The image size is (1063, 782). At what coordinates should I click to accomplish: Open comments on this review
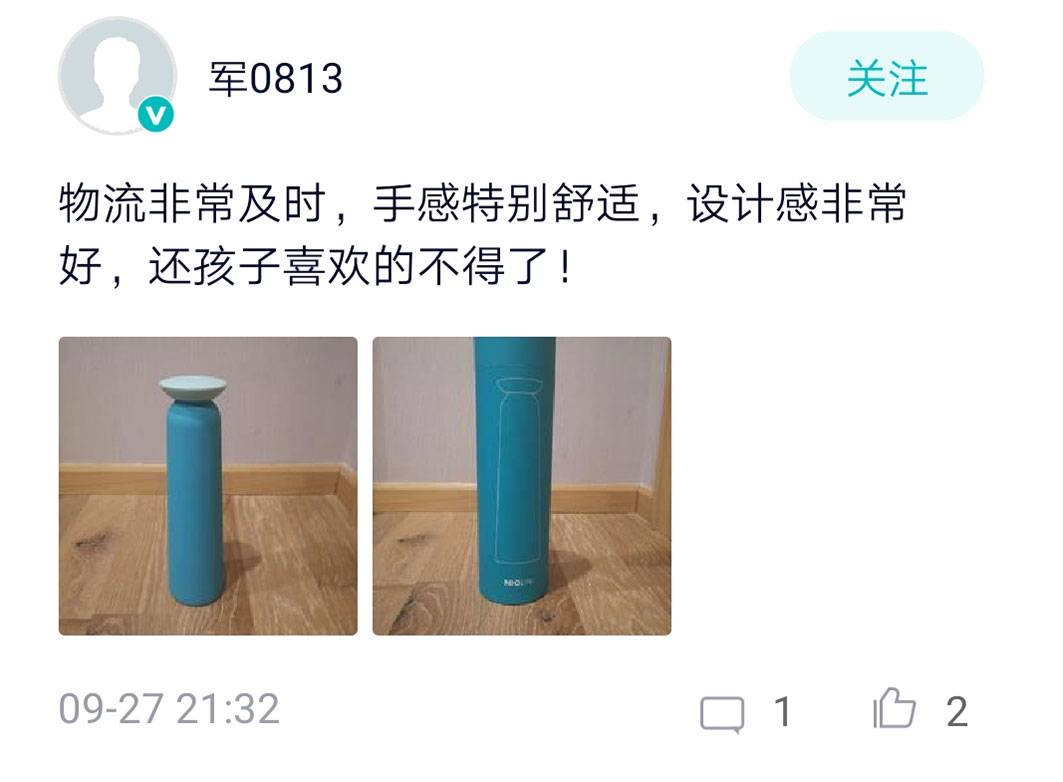tap(722, 714)
